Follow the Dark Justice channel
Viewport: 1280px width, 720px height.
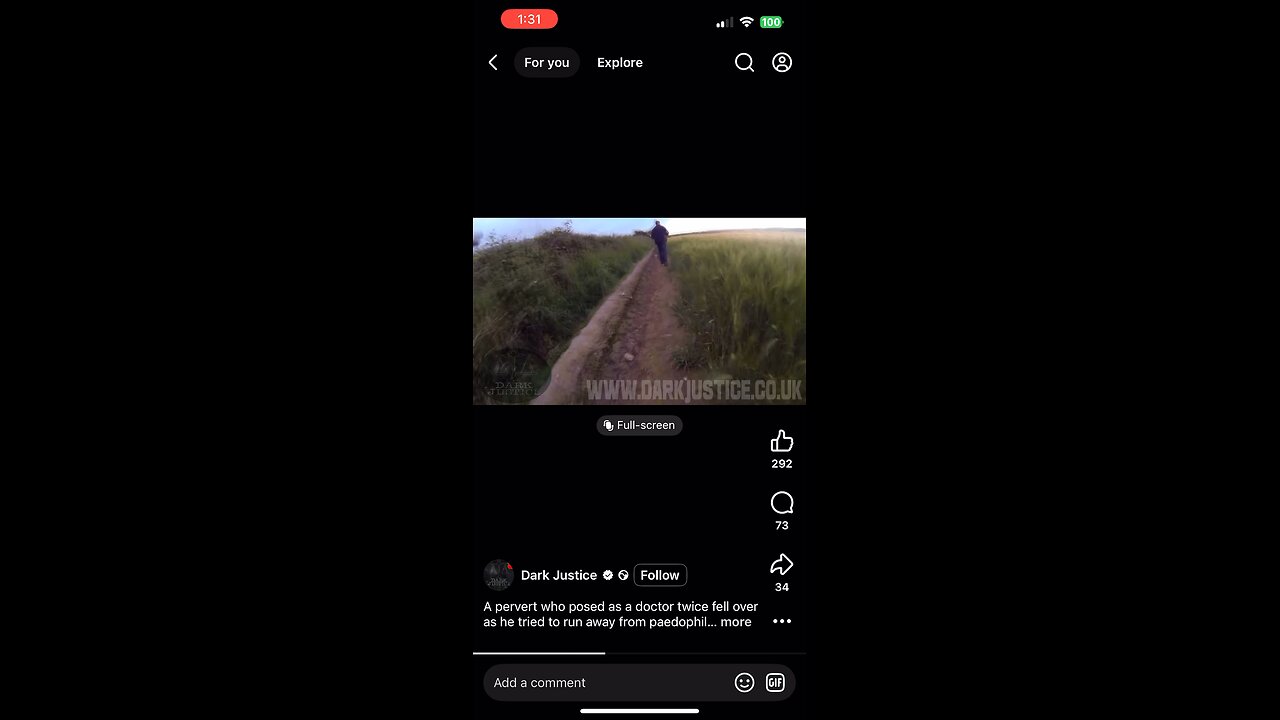(x=660, y=575)
